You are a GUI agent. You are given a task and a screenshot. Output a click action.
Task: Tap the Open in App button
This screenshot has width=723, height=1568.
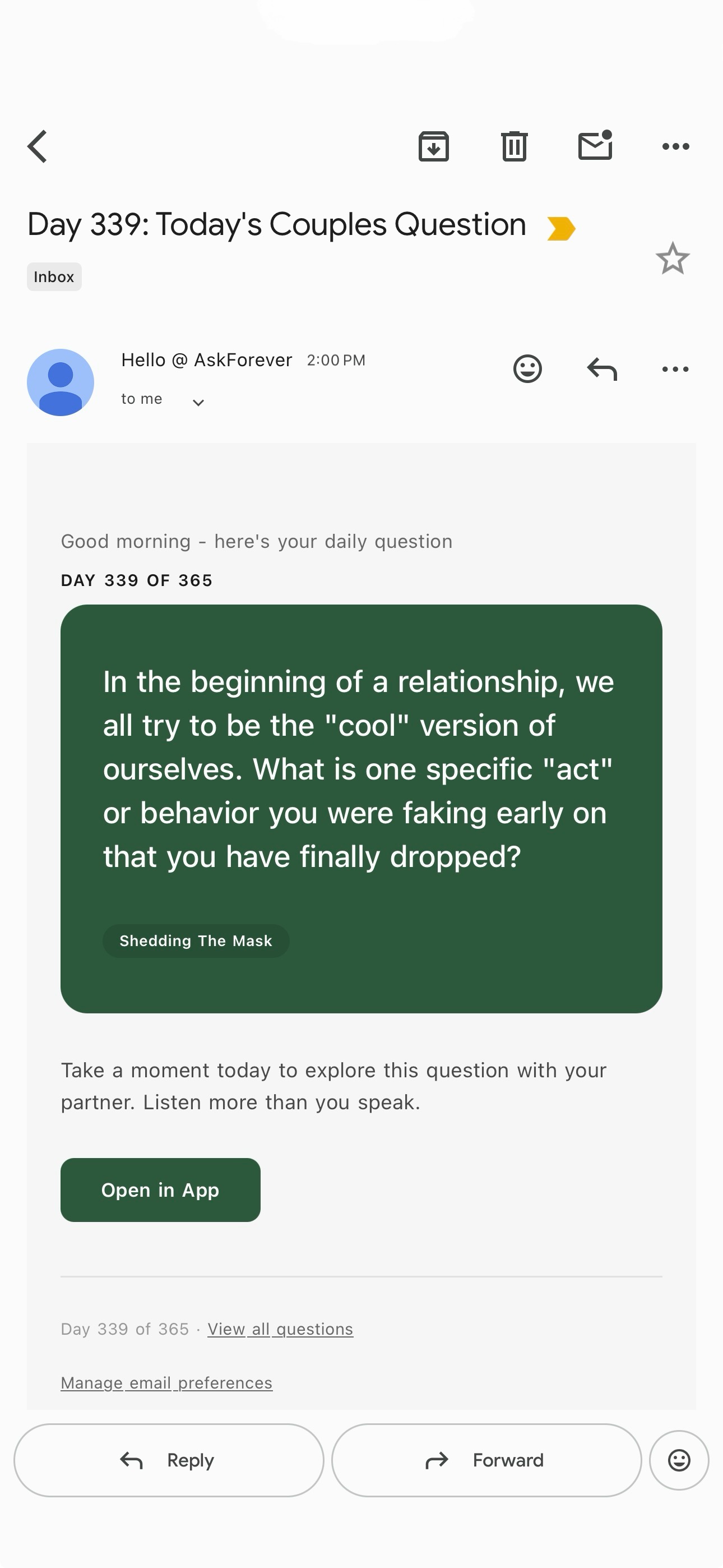(x=160, y=1190)
